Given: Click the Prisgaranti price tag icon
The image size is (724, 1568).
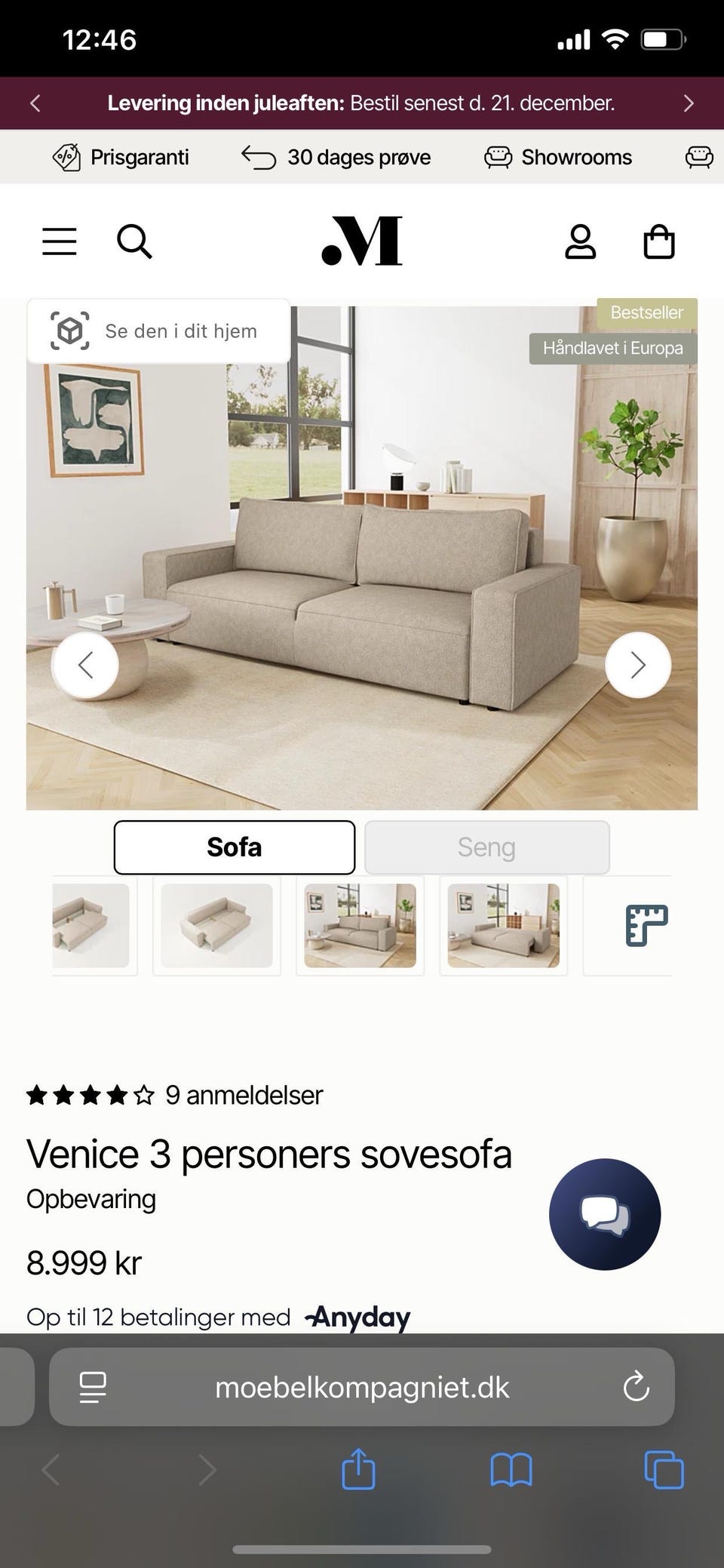Looking at the screenshot, I should point(66,156).
